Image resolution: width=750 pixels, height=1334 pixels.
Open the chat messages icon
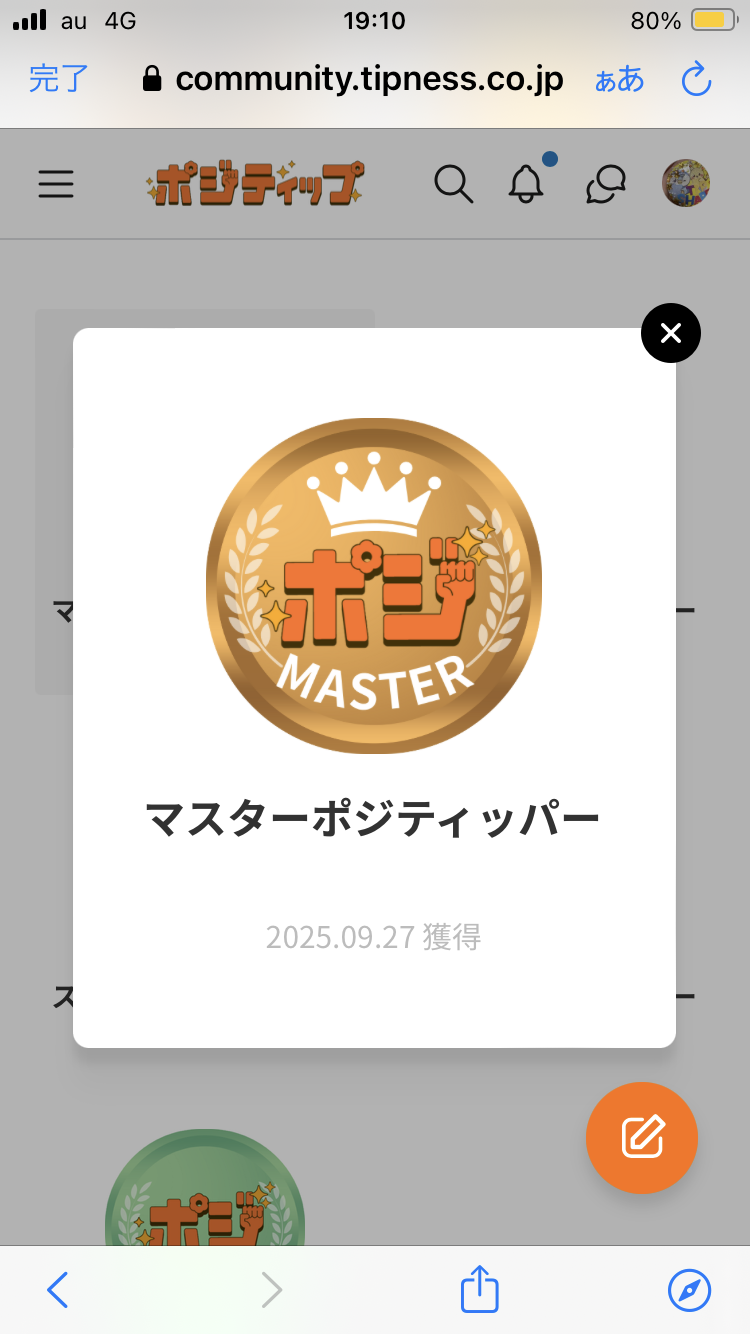[606, 184]
